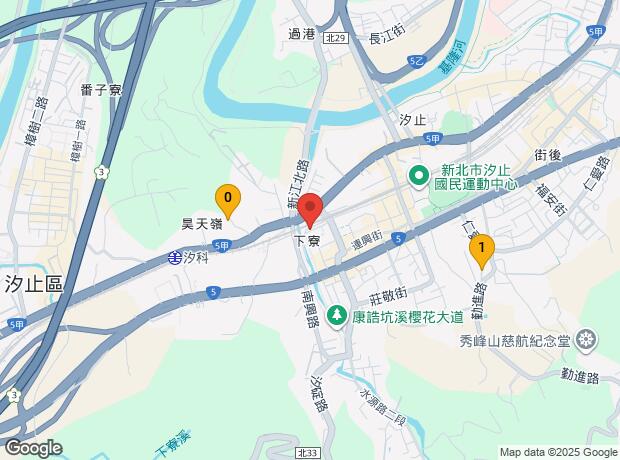The image size is (620, 460).
Task: Tap the red location pin at 下寮
Action: [310, 211]
